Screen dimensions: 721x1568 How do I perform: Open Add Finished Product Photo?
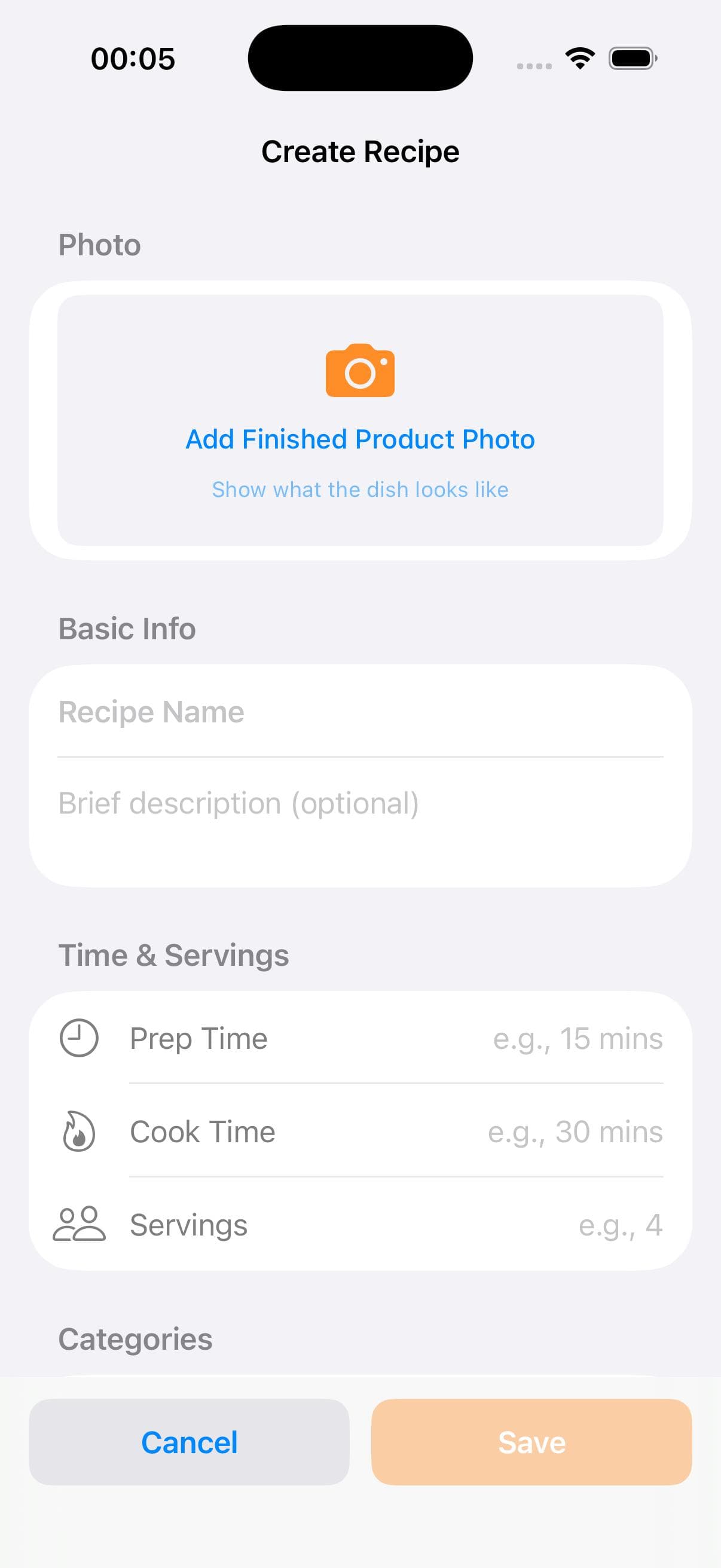360,438
